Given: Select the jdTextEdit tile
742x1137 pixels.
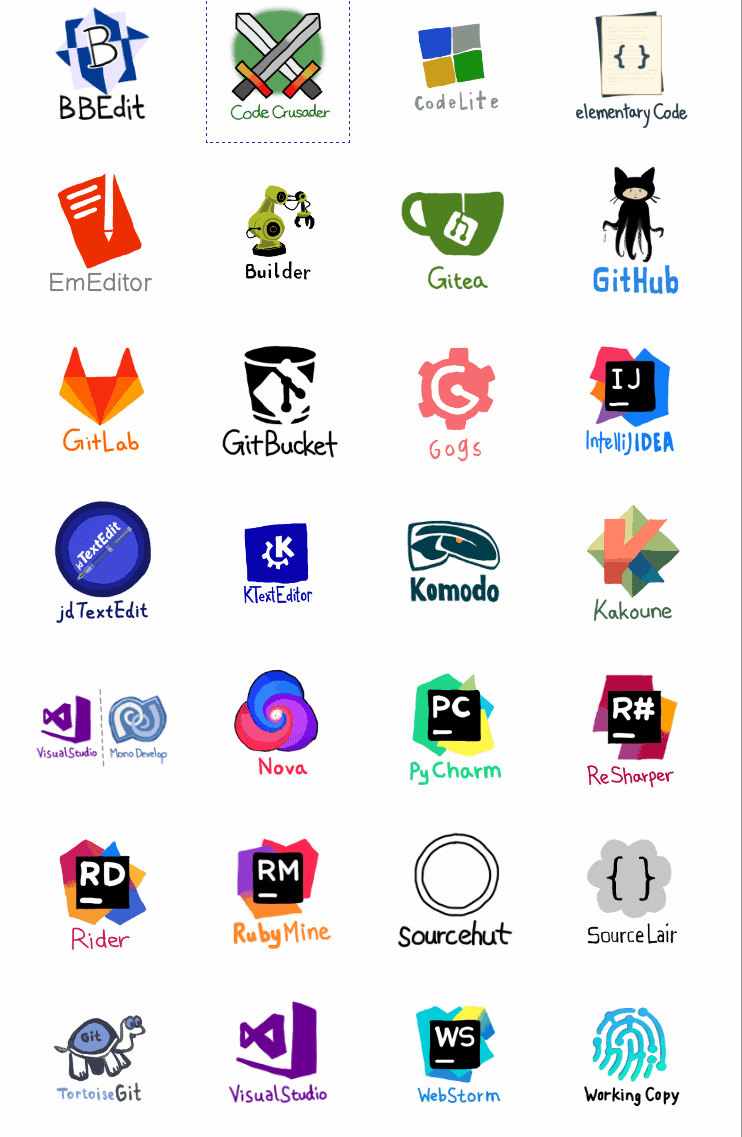Looking at the screenshot, I should tap(102, 562).
